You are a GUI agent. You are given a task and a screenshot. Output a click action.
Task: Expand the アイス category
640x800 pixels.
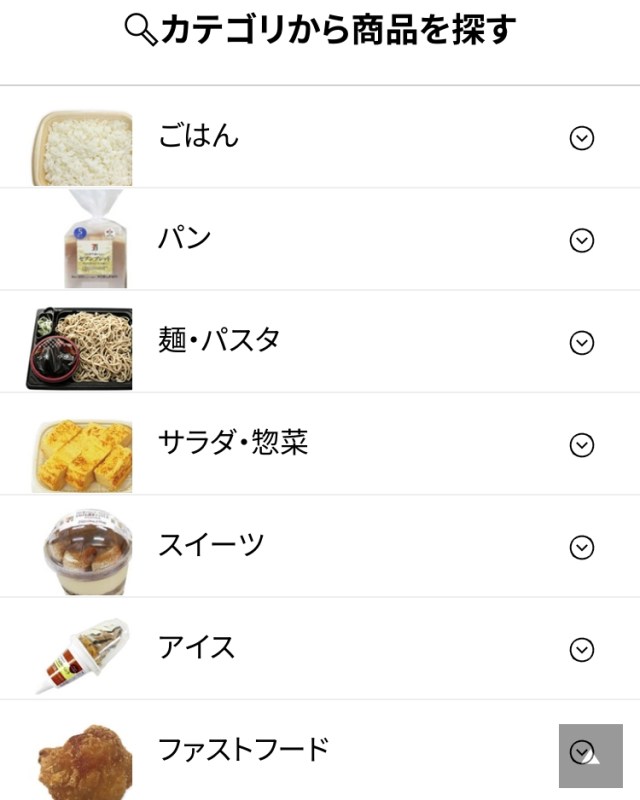click(x=581, y=650)
